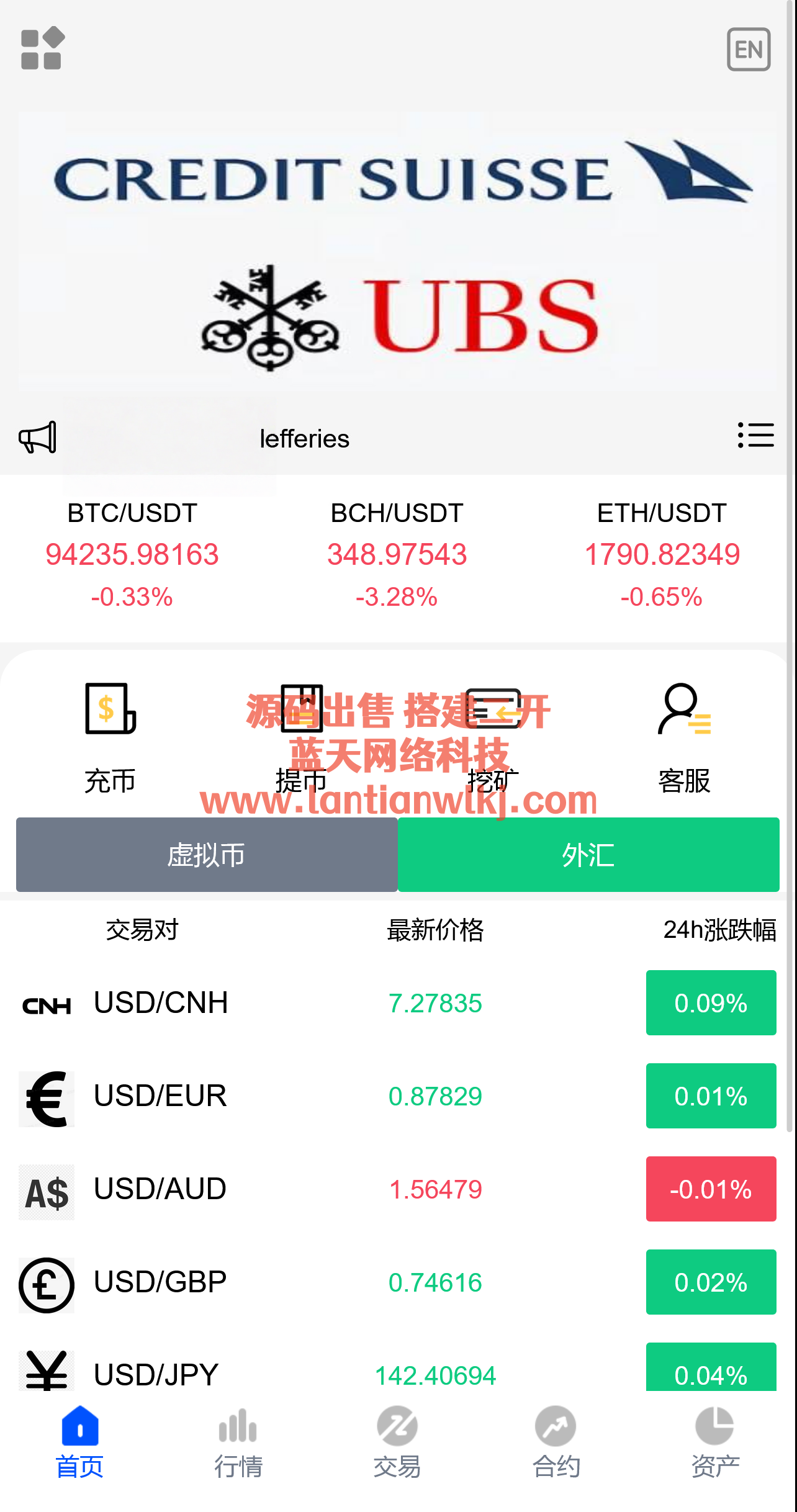Open the BCH/USDT ticker

397,554
